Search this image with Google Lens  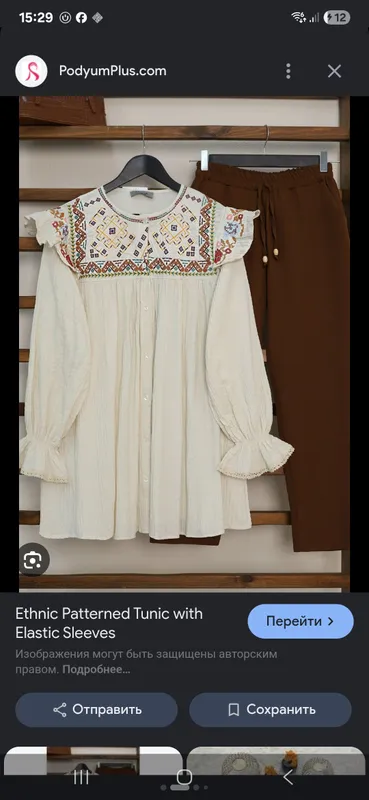tap(32, 561)
